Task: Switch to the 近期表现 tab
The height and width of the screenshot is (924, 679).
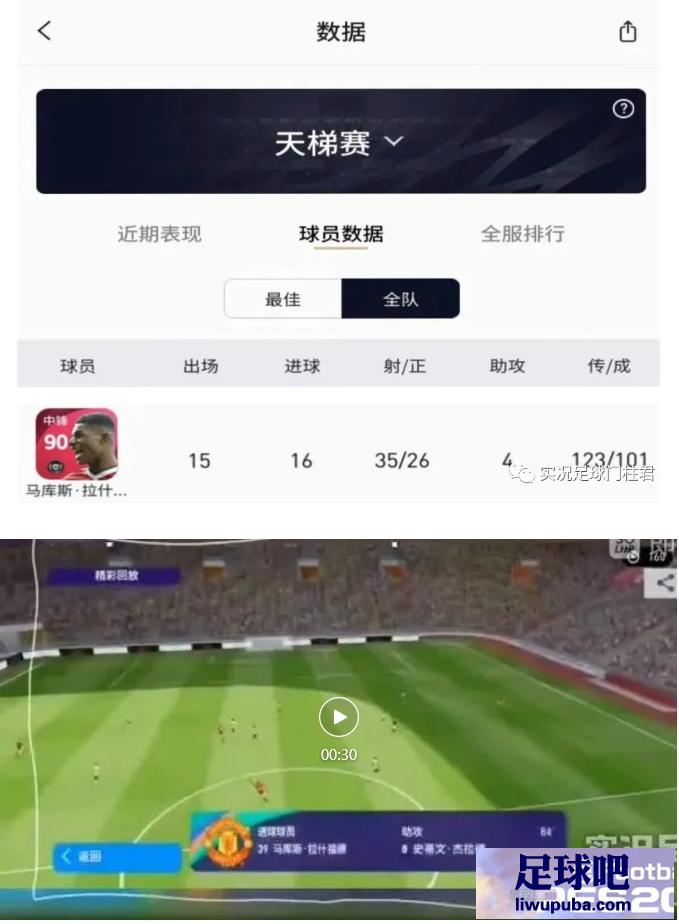Action: coord(159,234)
